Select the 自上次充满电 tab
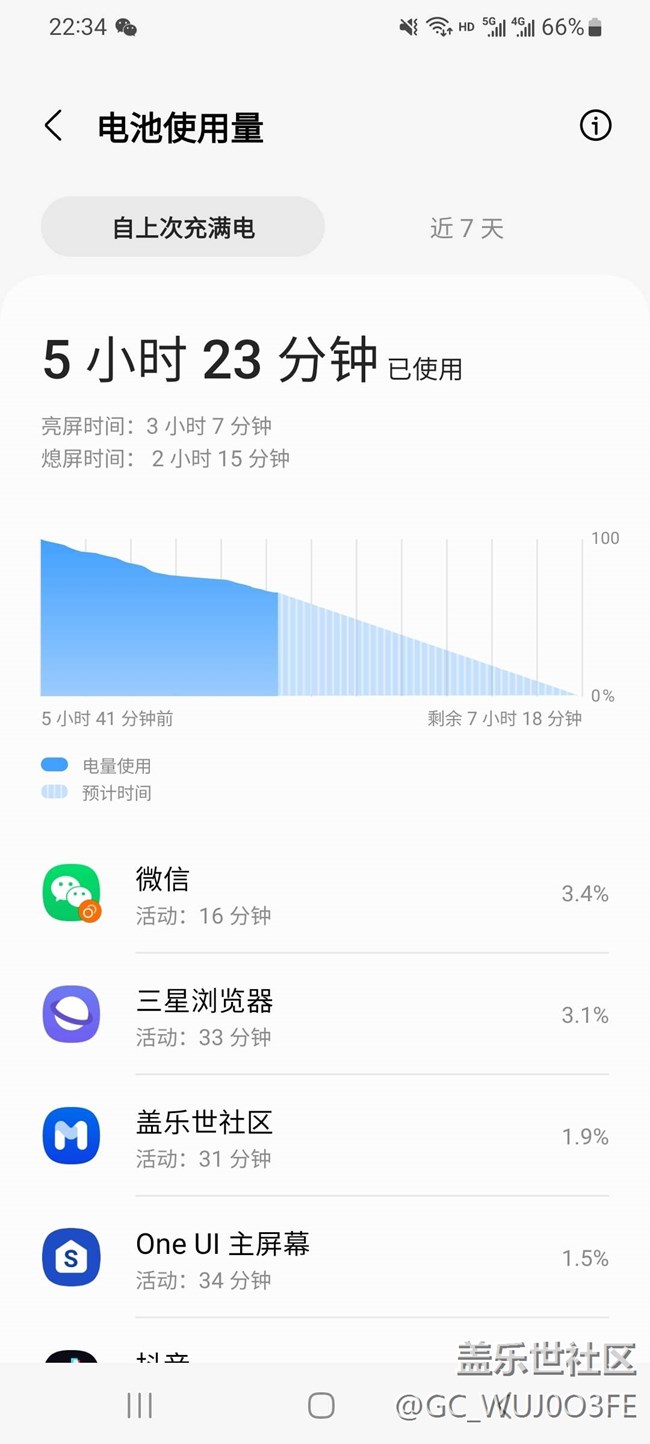The image size is (650, 1444). (x=183, y=227)
